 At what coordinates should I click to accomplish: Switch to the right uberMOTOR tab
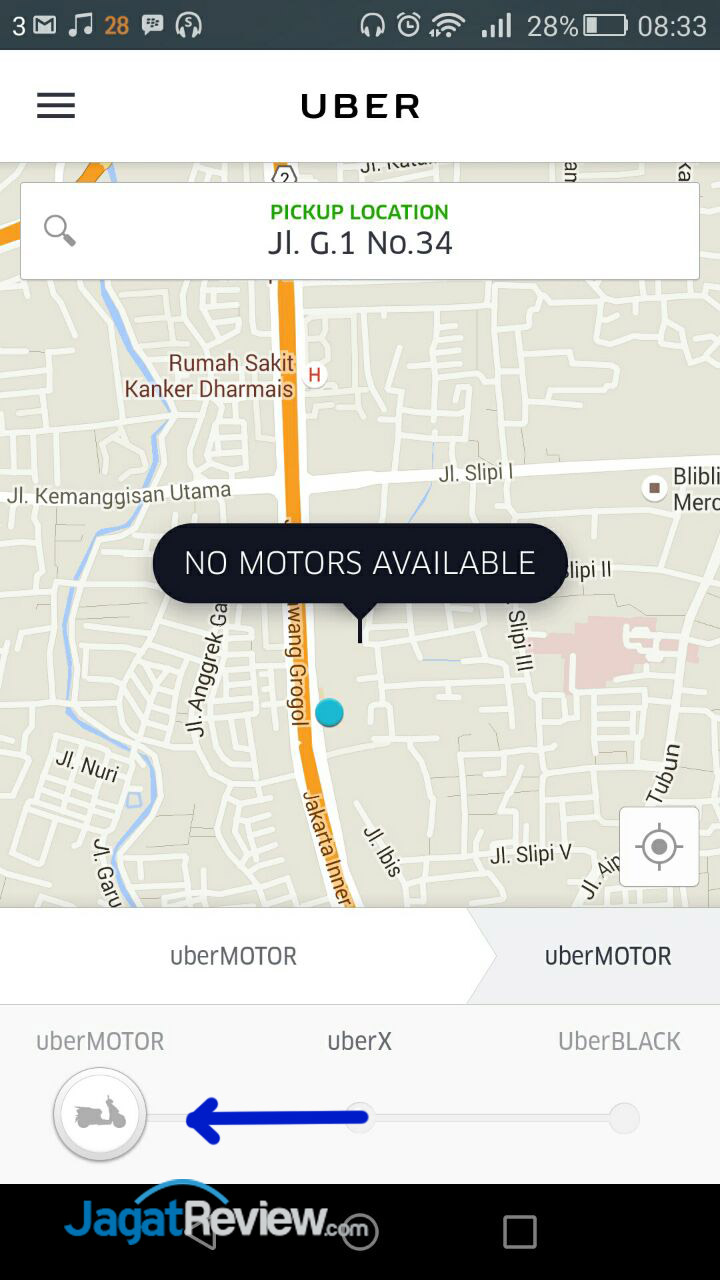click(606, 955)
